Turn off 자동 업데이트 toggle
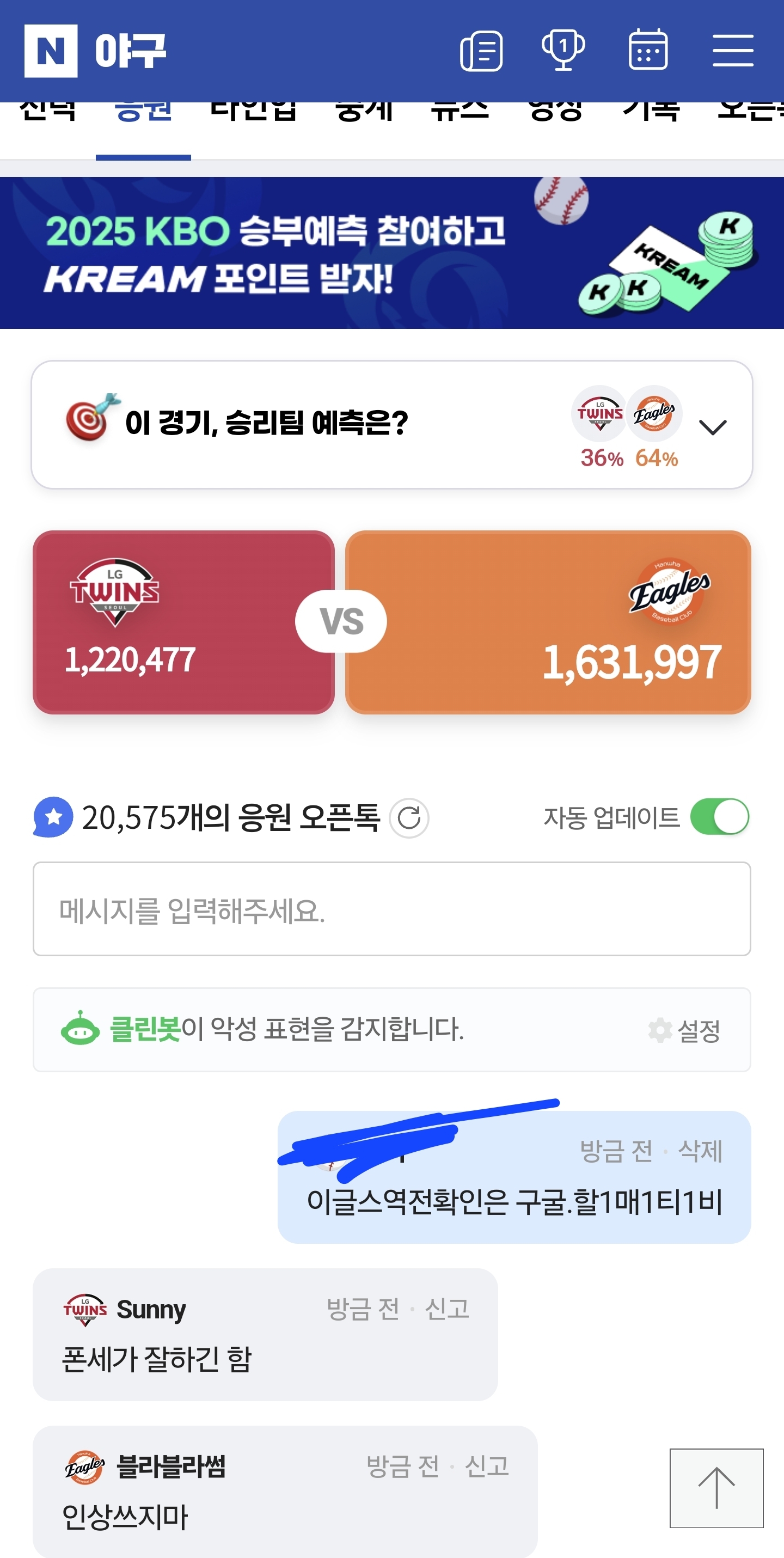 pyautogui.click(x=719, y=816)
